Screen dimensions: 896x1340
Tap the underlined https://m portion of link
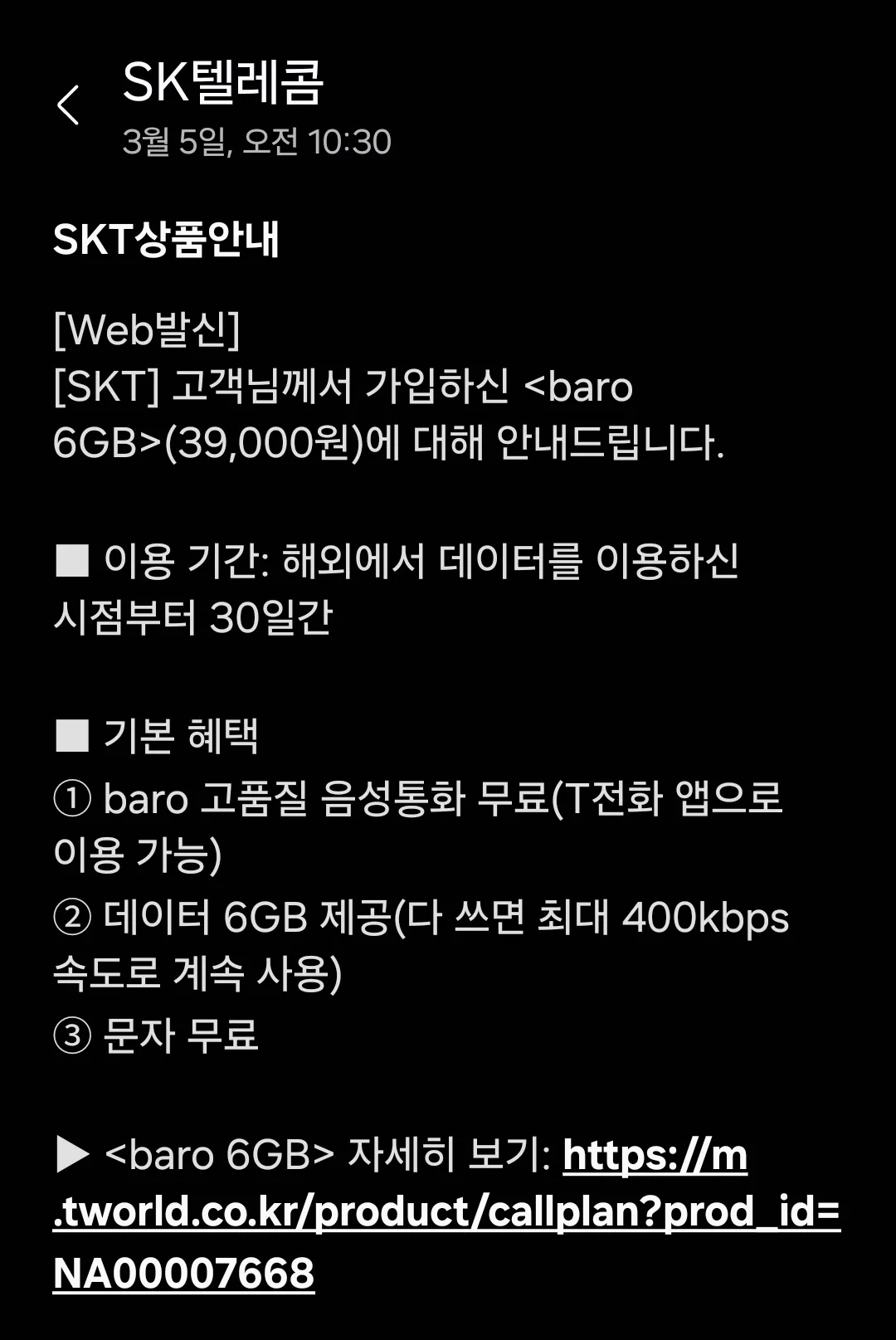point(655,1155)
